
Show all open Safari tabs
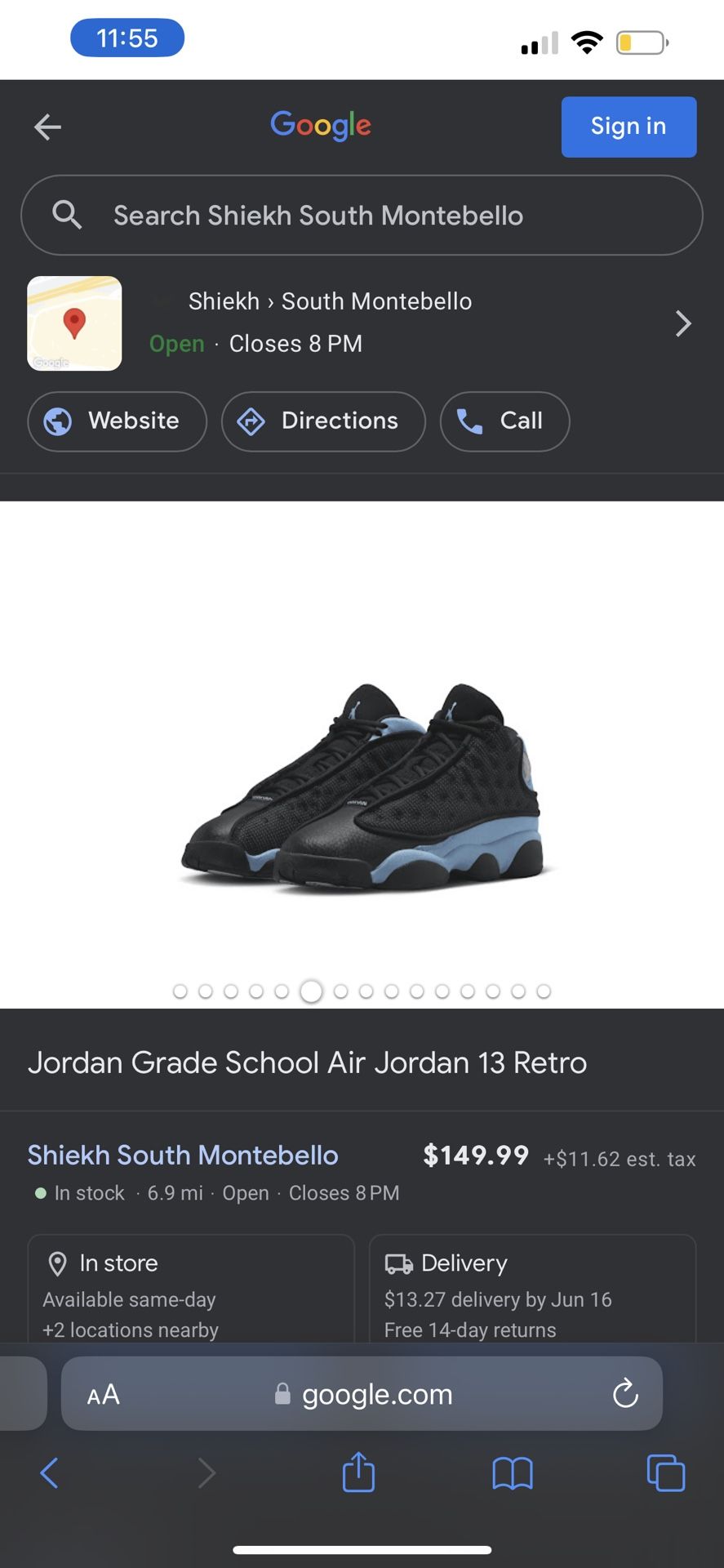point(665,1473)
